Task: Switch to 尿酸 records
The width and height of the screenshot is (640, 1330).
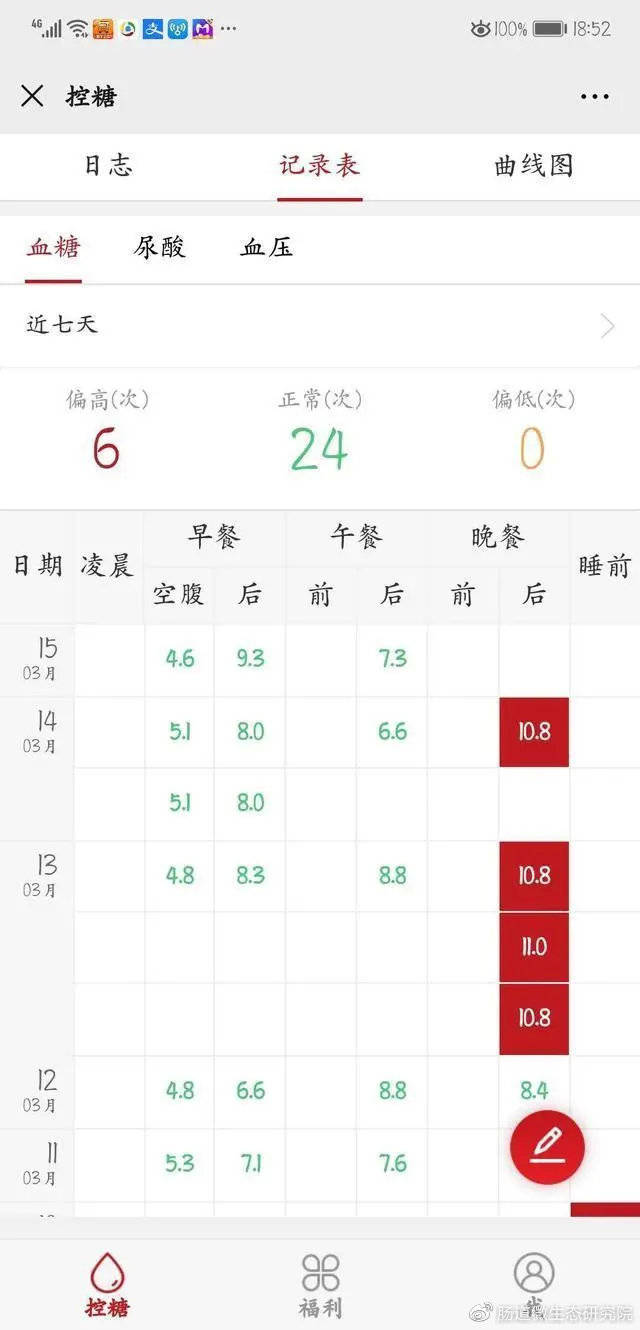Action: 160,247
